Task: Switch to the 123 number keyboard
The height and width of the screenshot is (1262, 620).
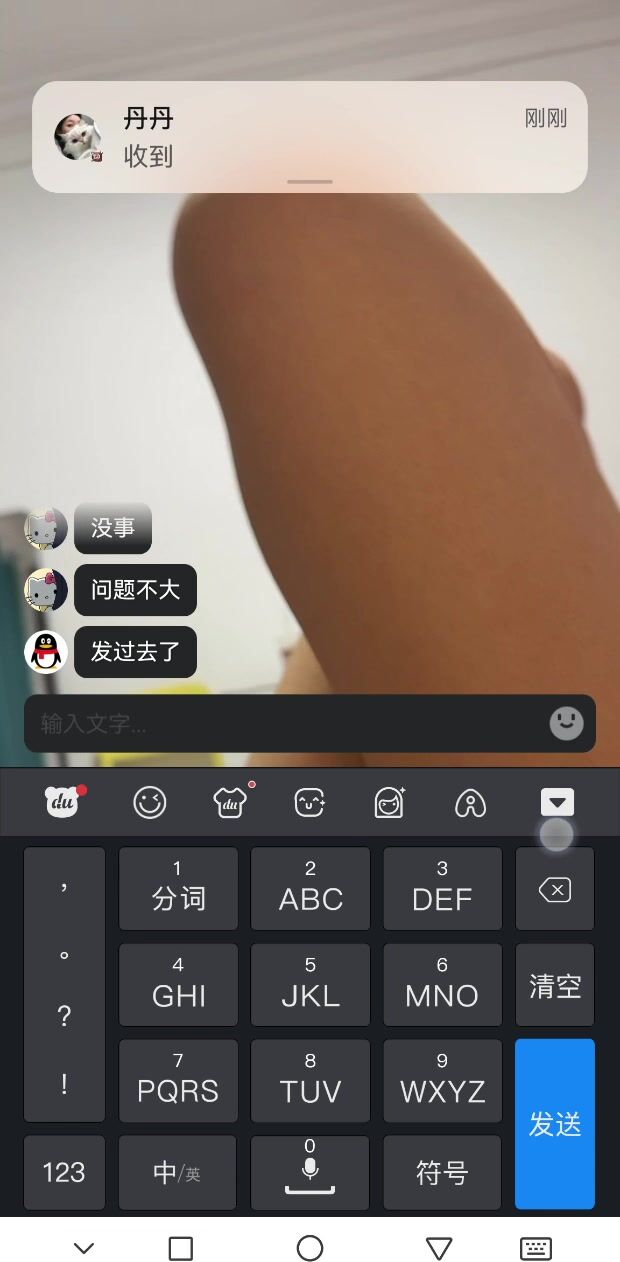Action: (x=64, y=1172)
